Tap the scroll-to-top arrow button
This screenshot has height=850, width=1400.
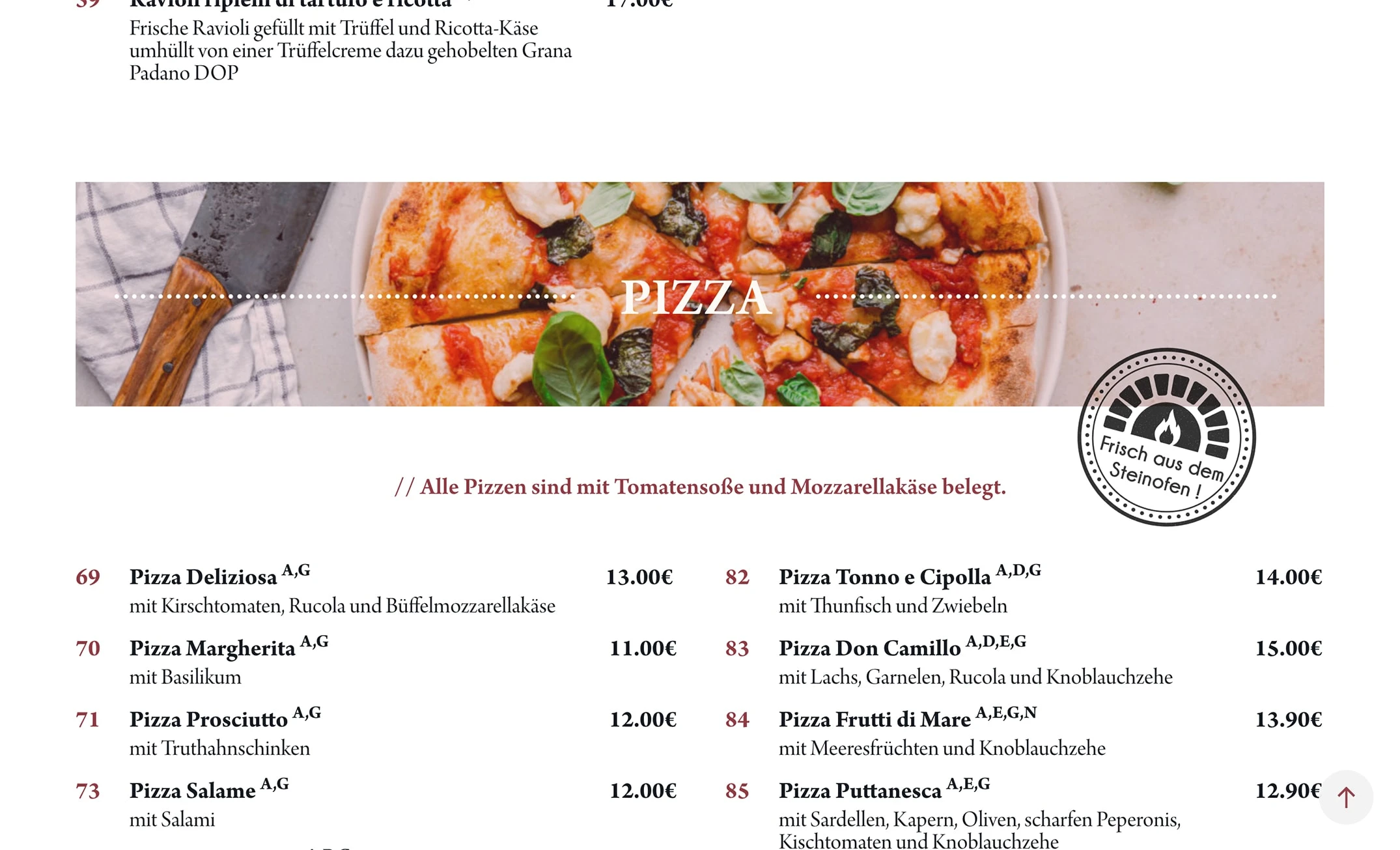tap(1346, 797)
